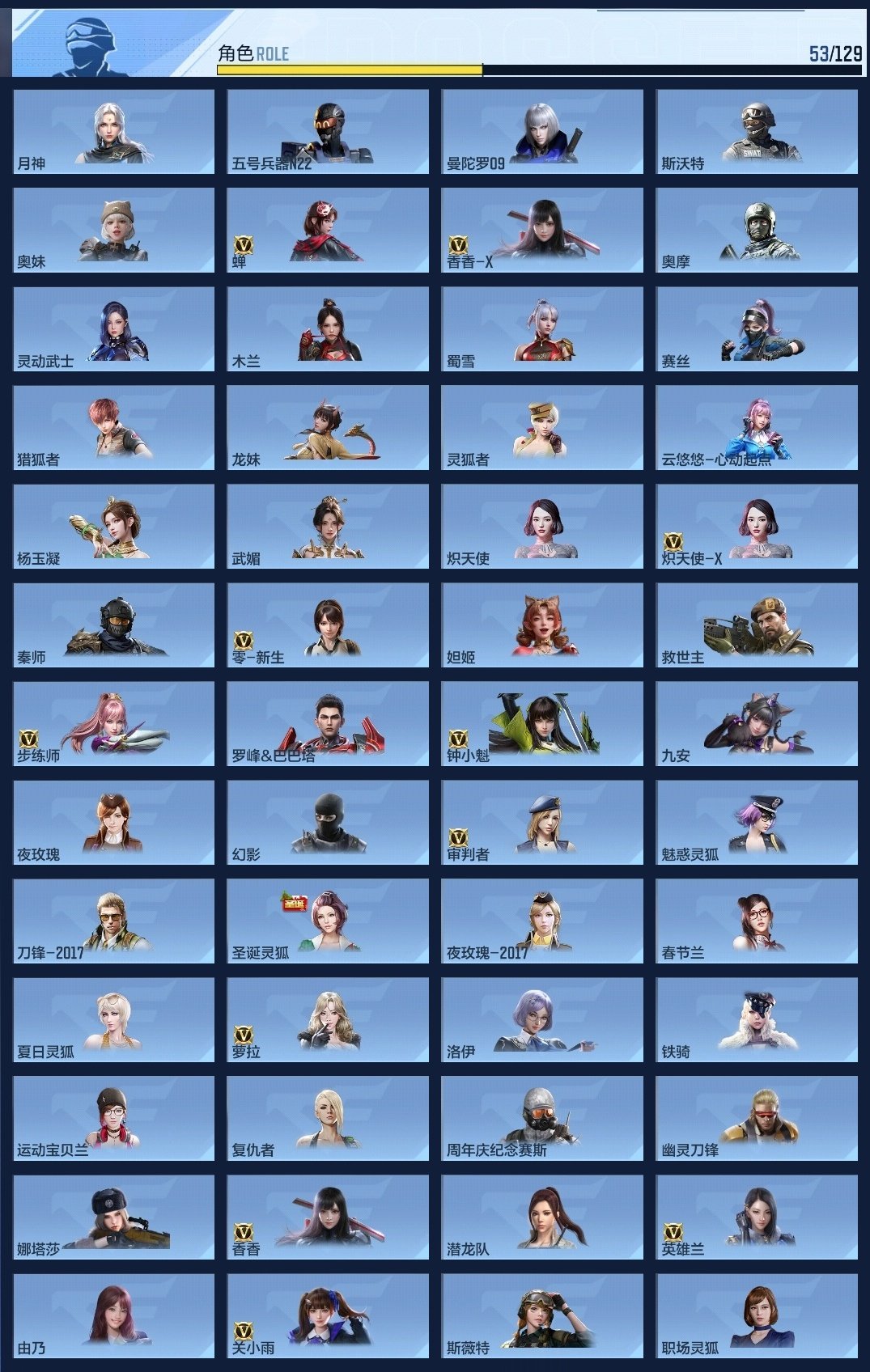View the 云悠悠-心动起点 character
The width and height of the screenshot is (870, 1372).
757,427
